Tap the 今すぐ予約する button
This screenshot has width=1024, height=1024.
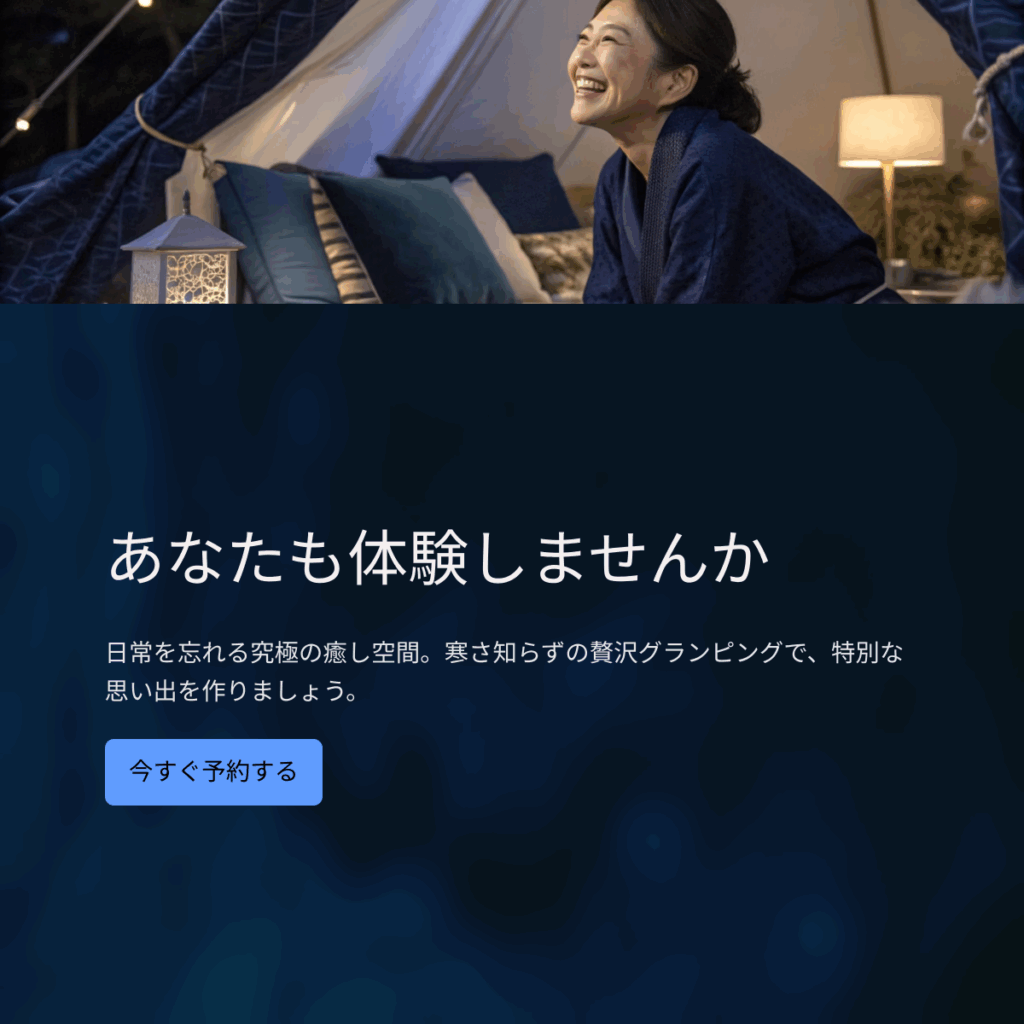click(213, 772)
